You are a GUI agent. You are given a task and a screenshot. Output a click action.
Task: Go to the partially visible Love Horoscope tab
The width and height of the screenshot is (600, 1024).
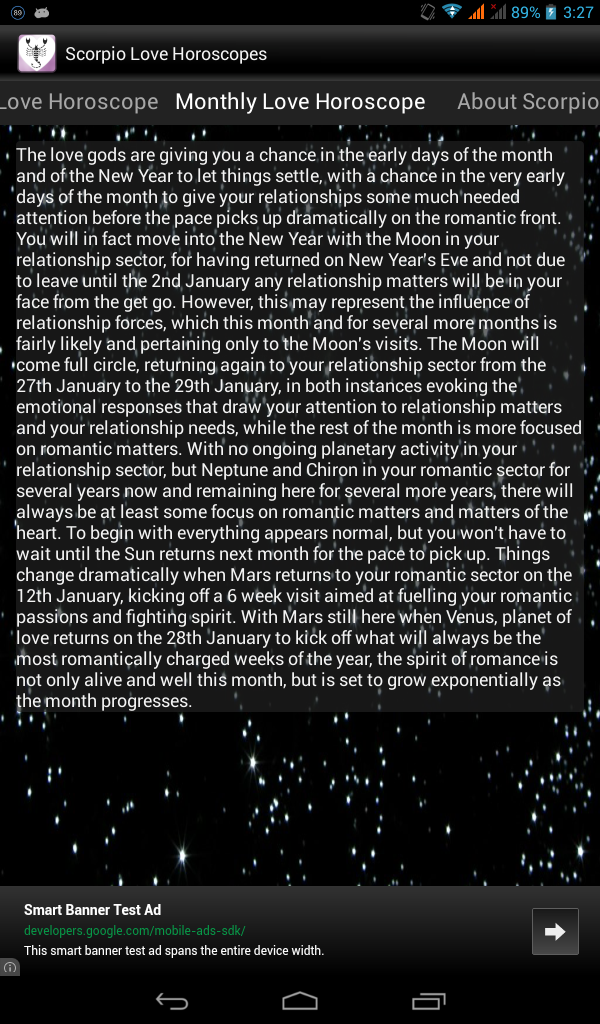[x=79, y=102]
